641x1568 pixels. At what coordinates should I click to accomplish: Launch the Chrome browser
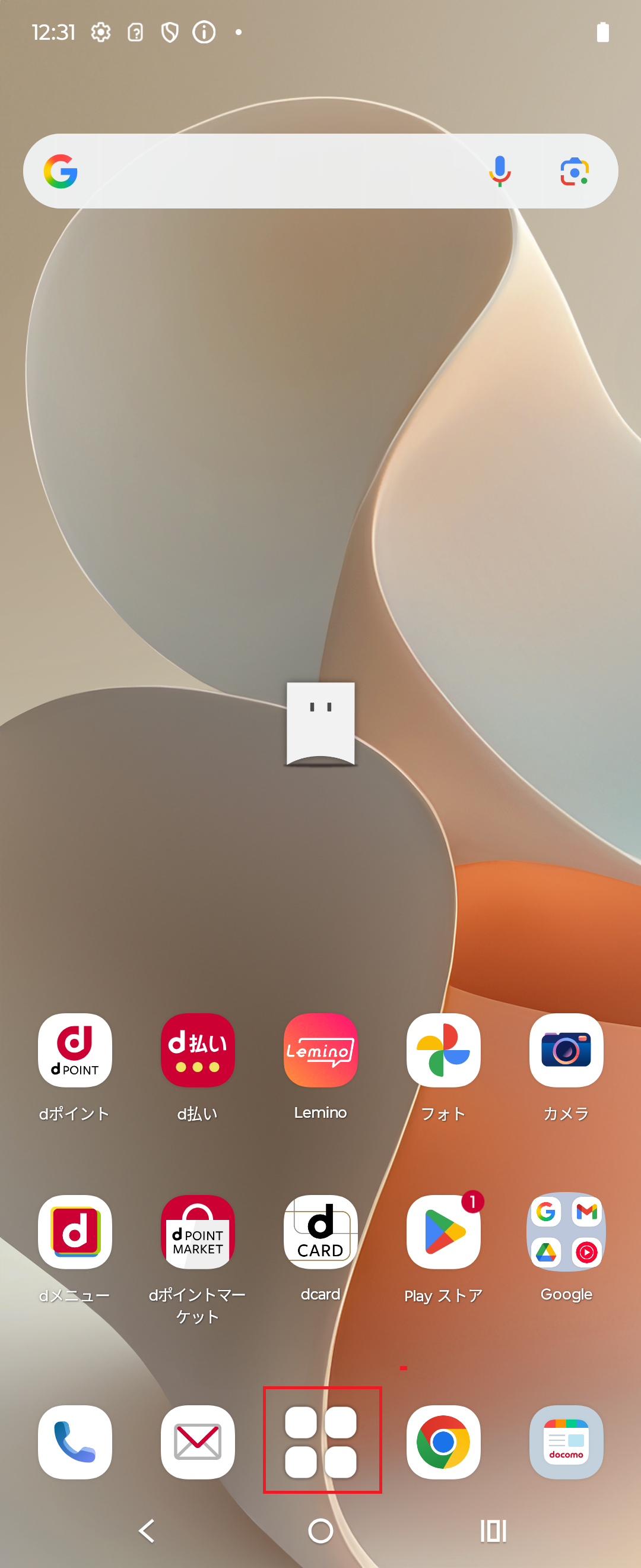tap(443, 1442)
